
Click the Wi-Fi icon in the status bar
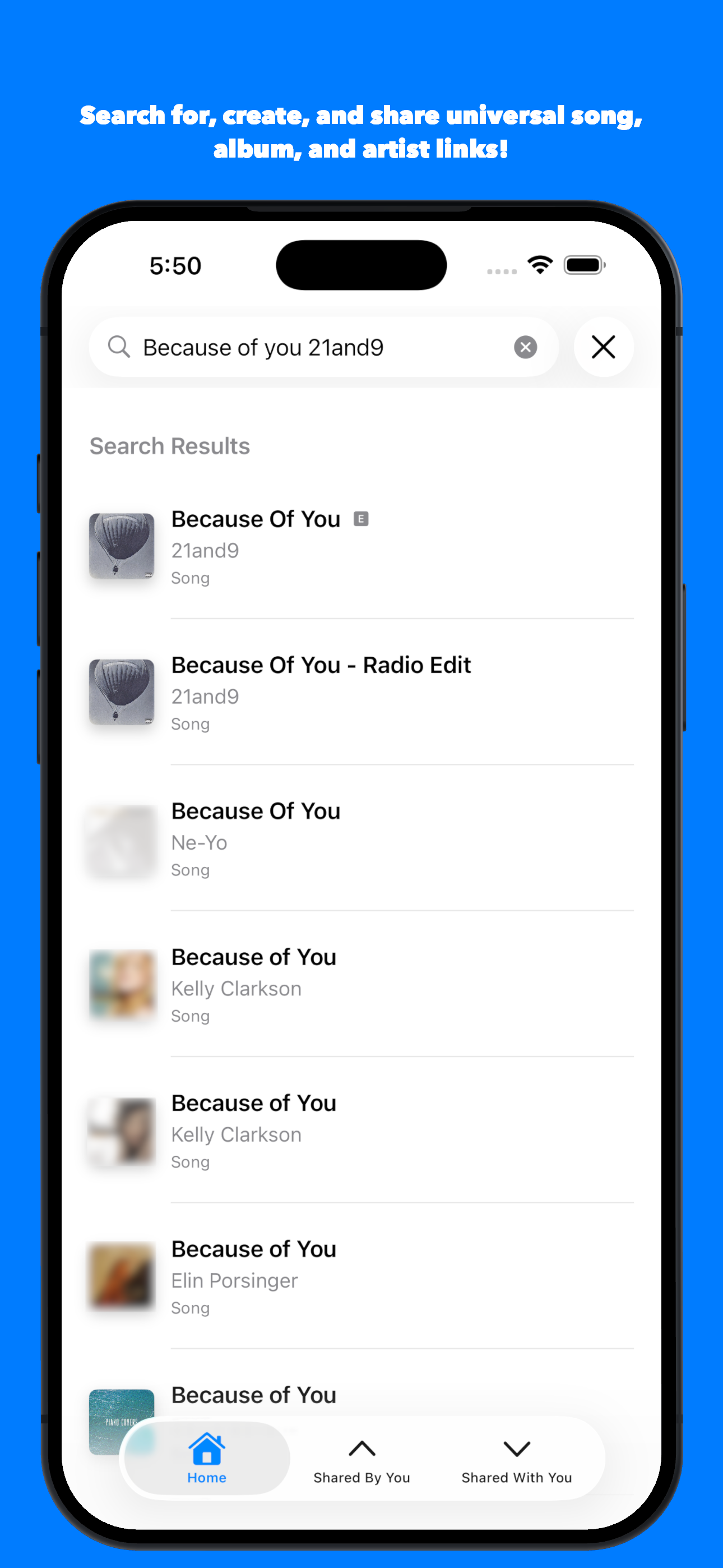click(x=539, y=264)
